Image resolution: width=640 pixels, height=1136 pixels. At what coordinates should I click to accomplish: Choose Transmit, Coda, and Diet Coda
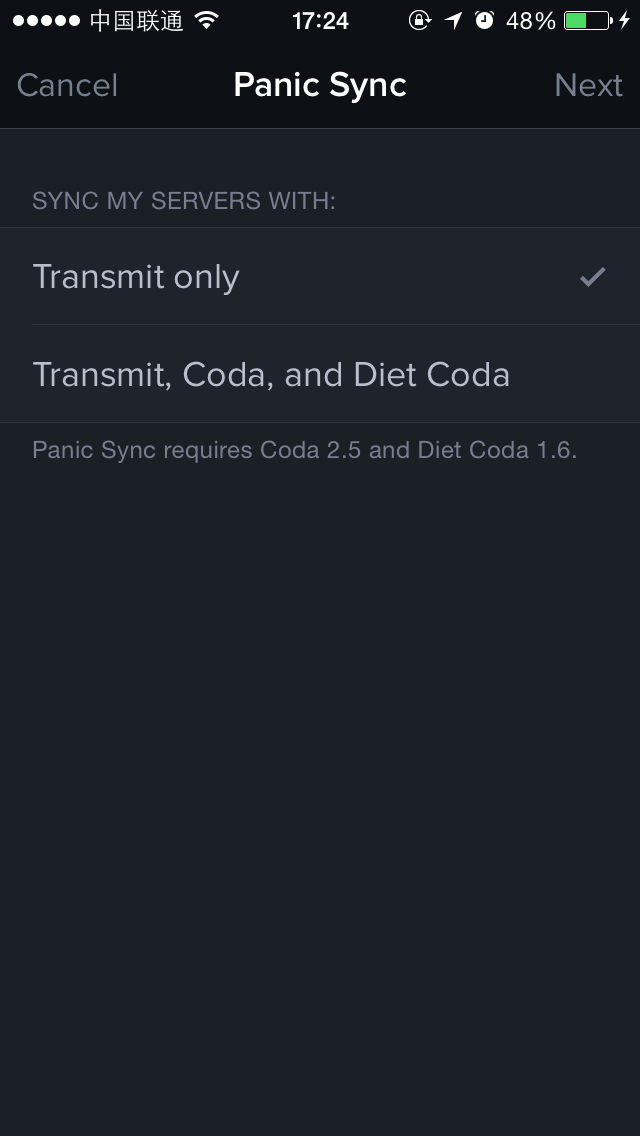(320, 374)
